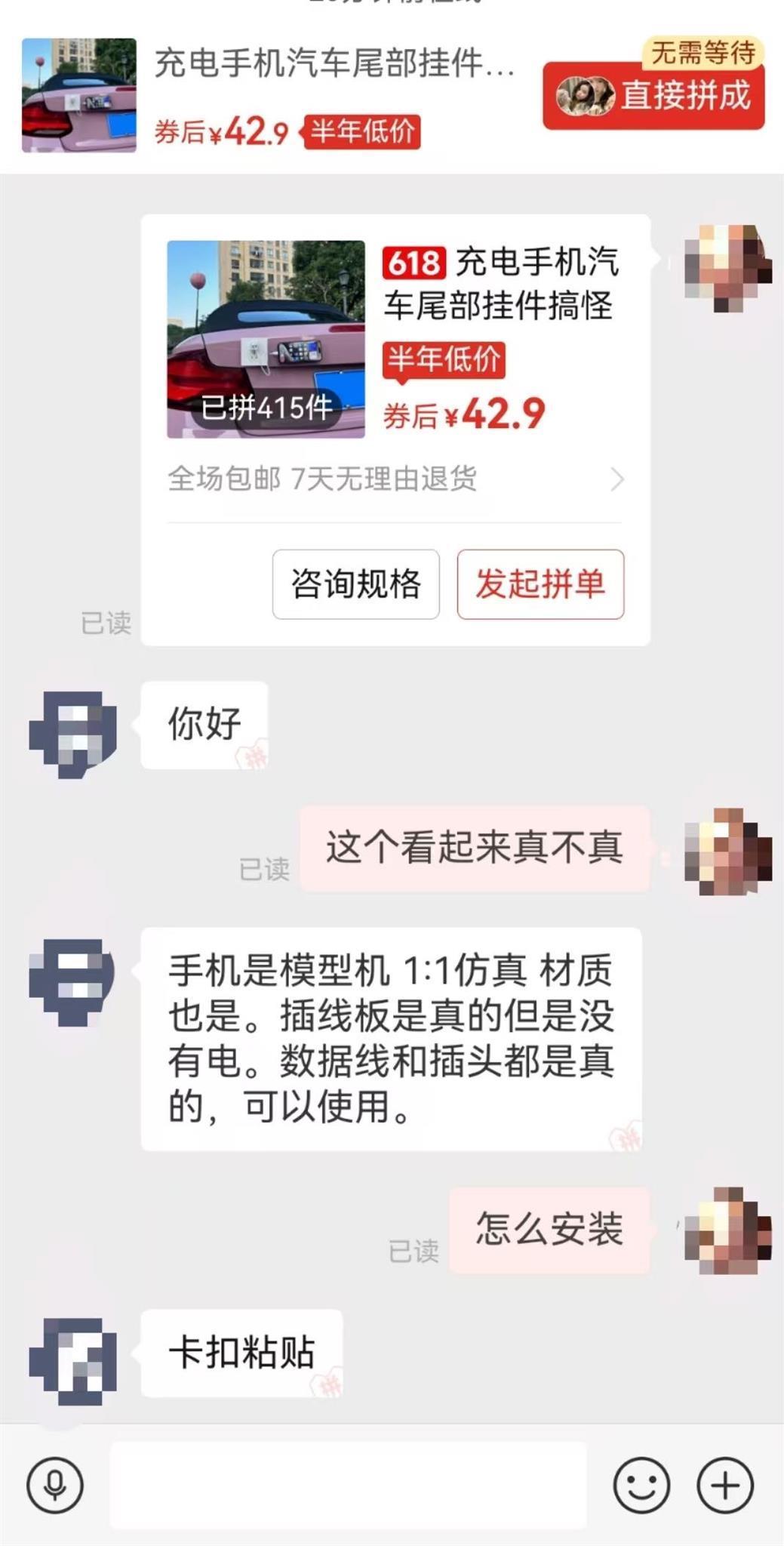
Task: Start a group order with 发起拼单
Action: [540, 584]
